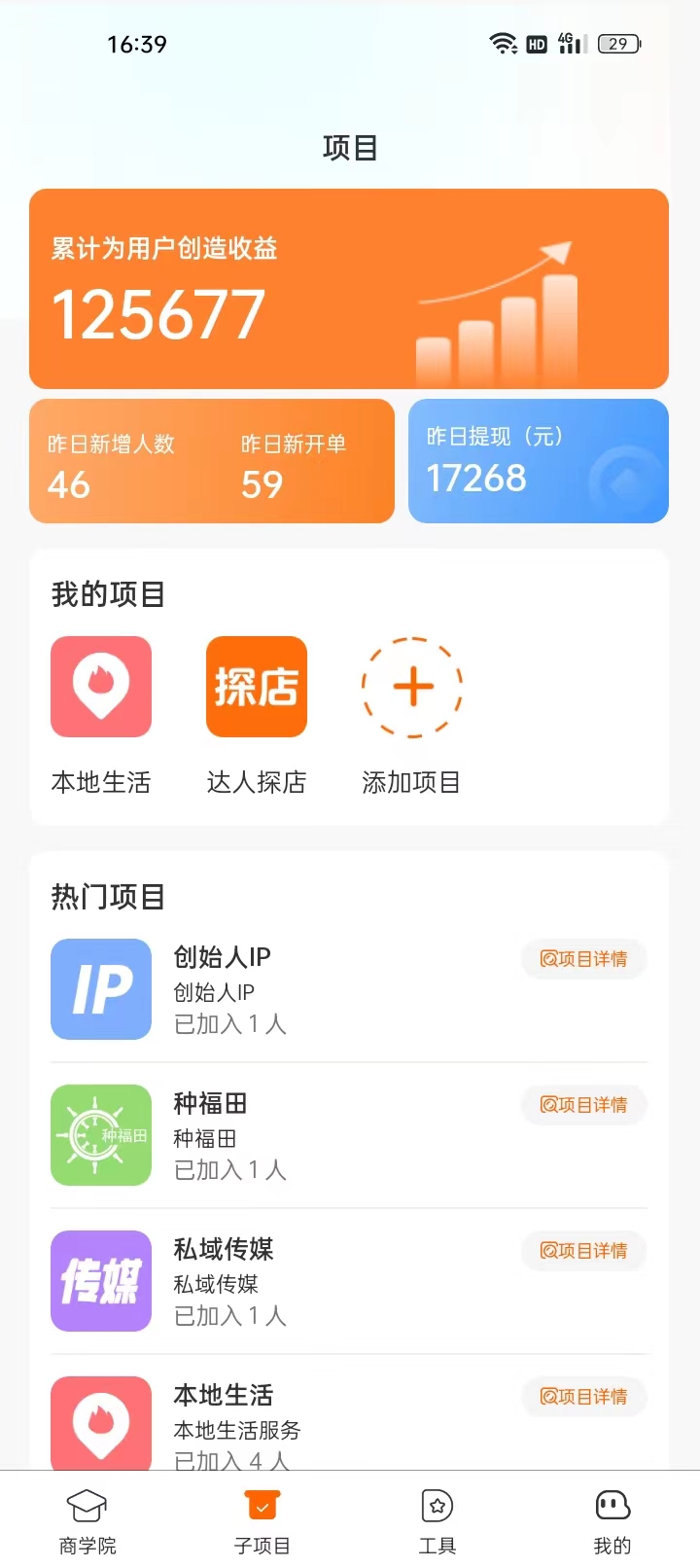The height and width of the screenshot is (1568, 700).
Task: Switch to the 我的 tab
Action: [612, 1520]
